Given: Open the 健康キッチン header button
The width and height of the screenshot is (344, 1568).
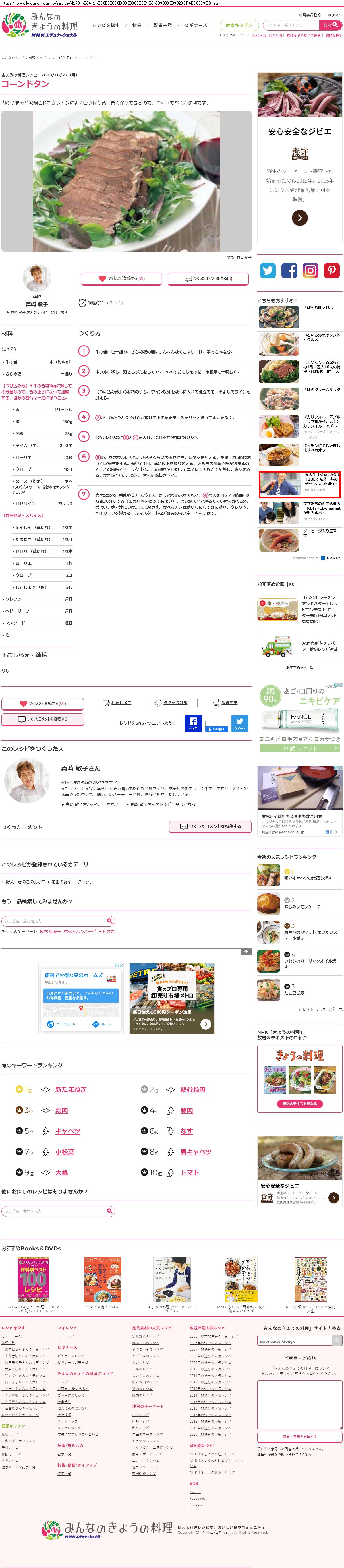Looking at the screenshot, I should pos(239,25).
